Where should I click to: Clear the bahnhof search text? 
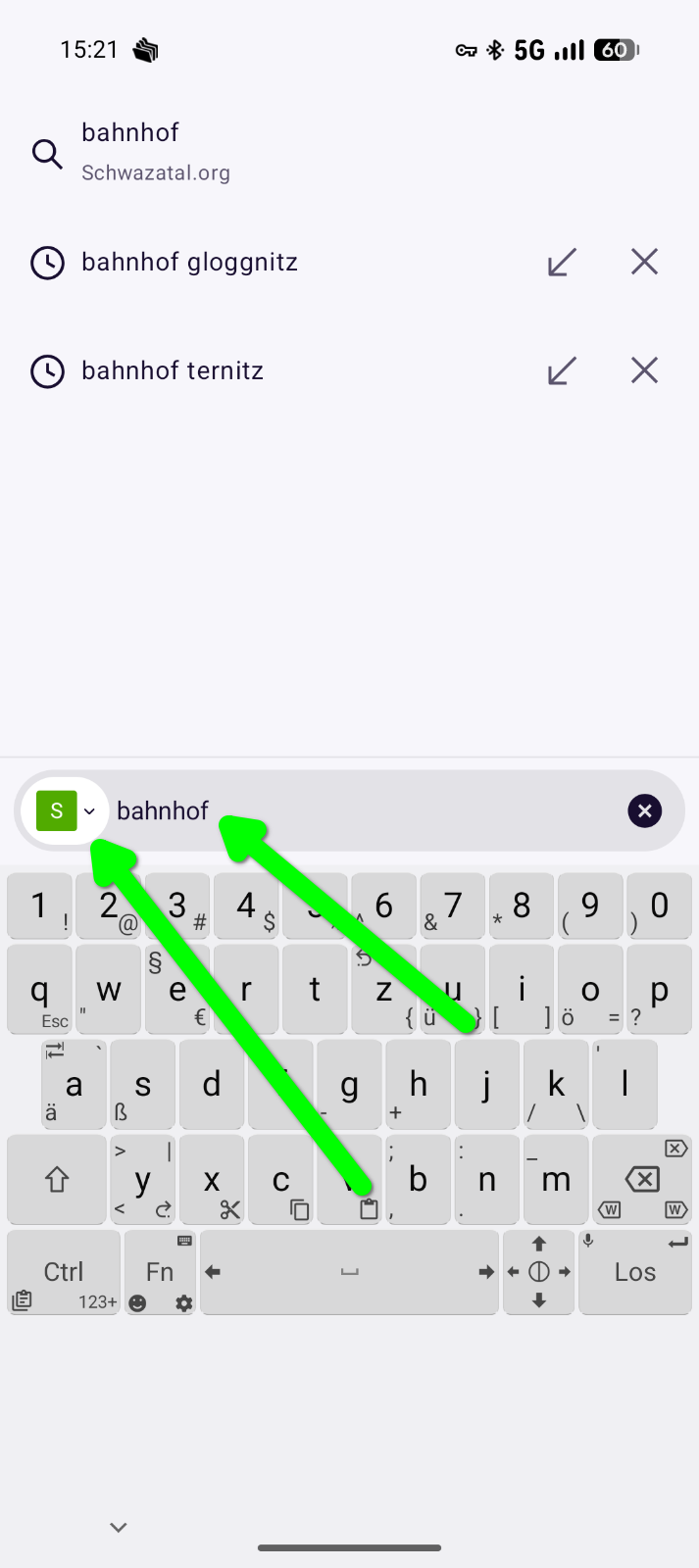point(644,810)
